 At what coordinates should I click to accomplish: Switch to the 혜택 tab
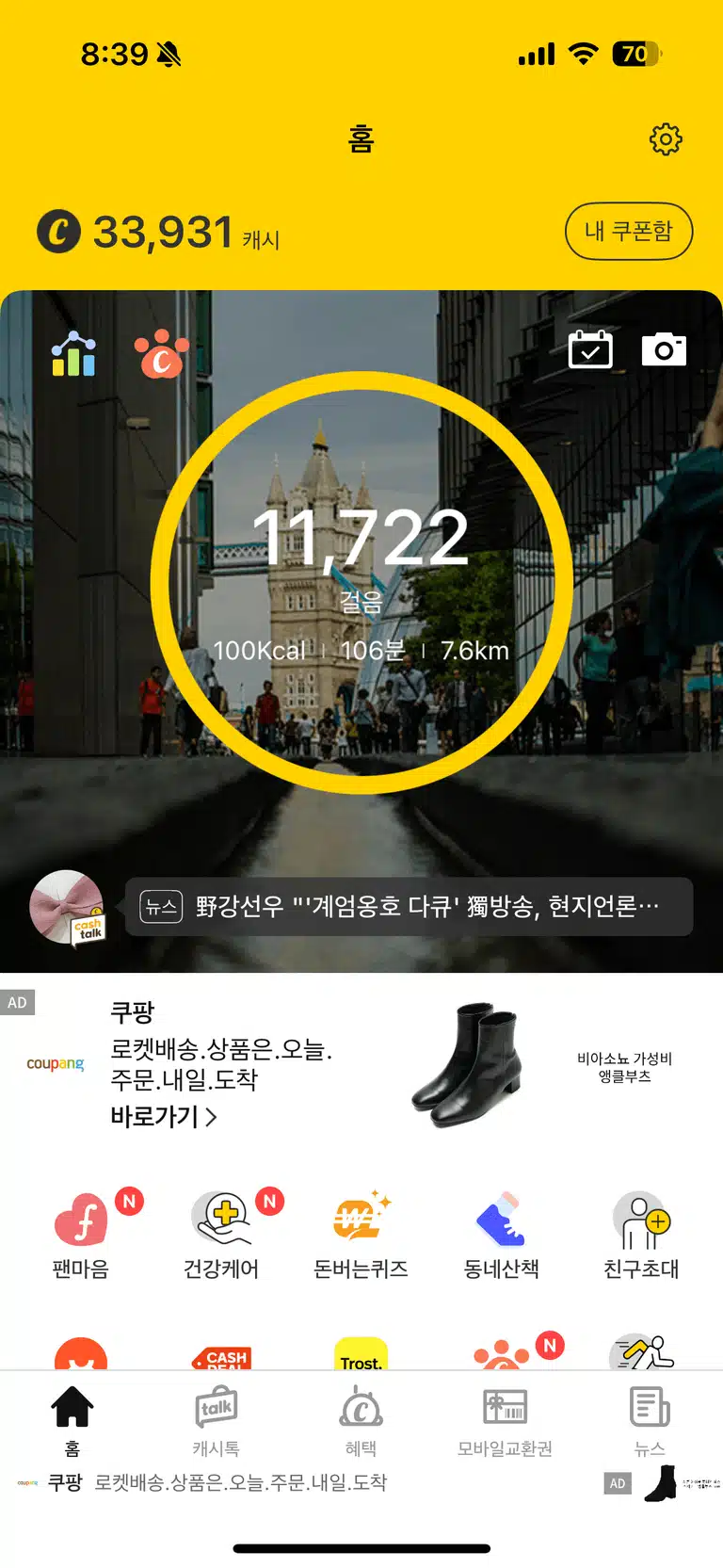pyautogui.click(x=361, y=1421)
